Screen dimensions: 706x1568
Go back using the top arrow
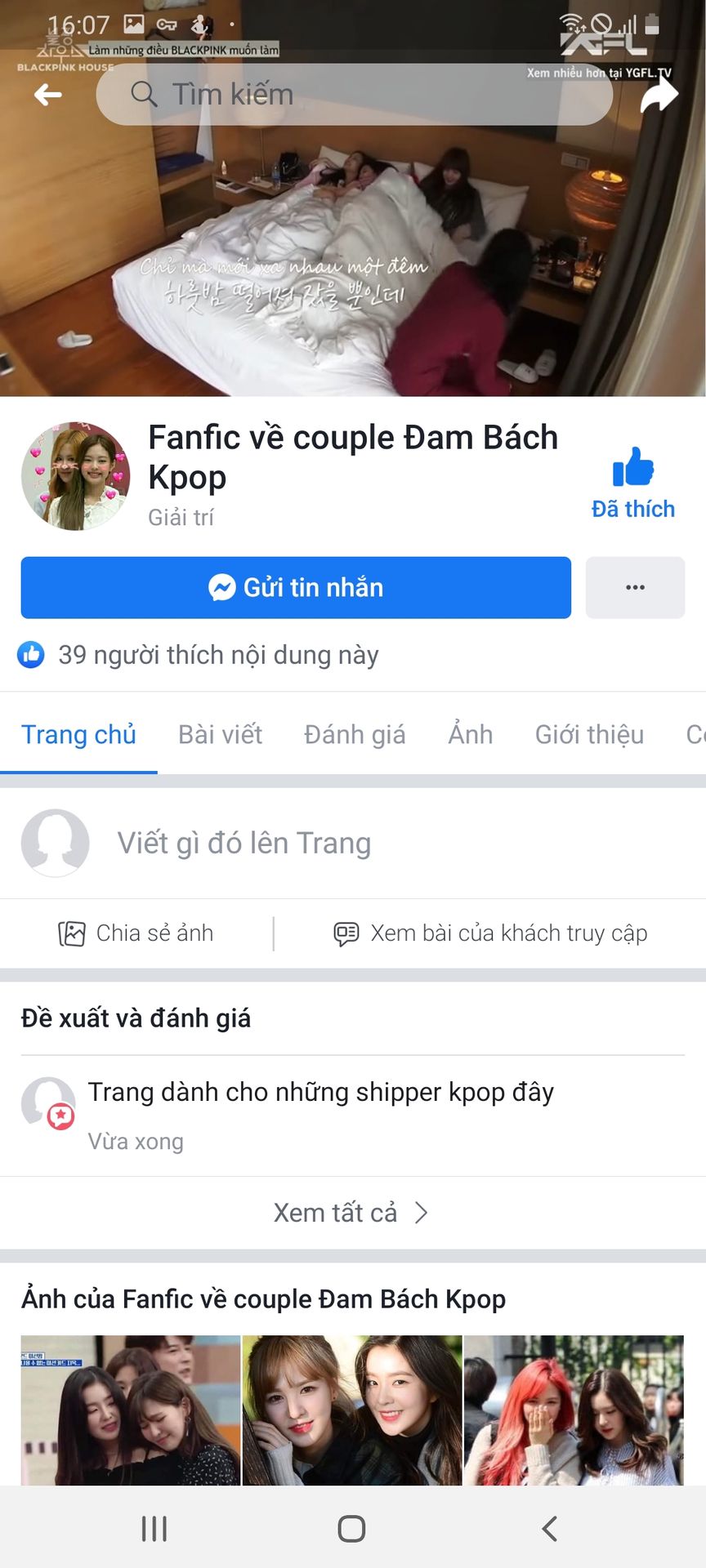coord(48,96)
